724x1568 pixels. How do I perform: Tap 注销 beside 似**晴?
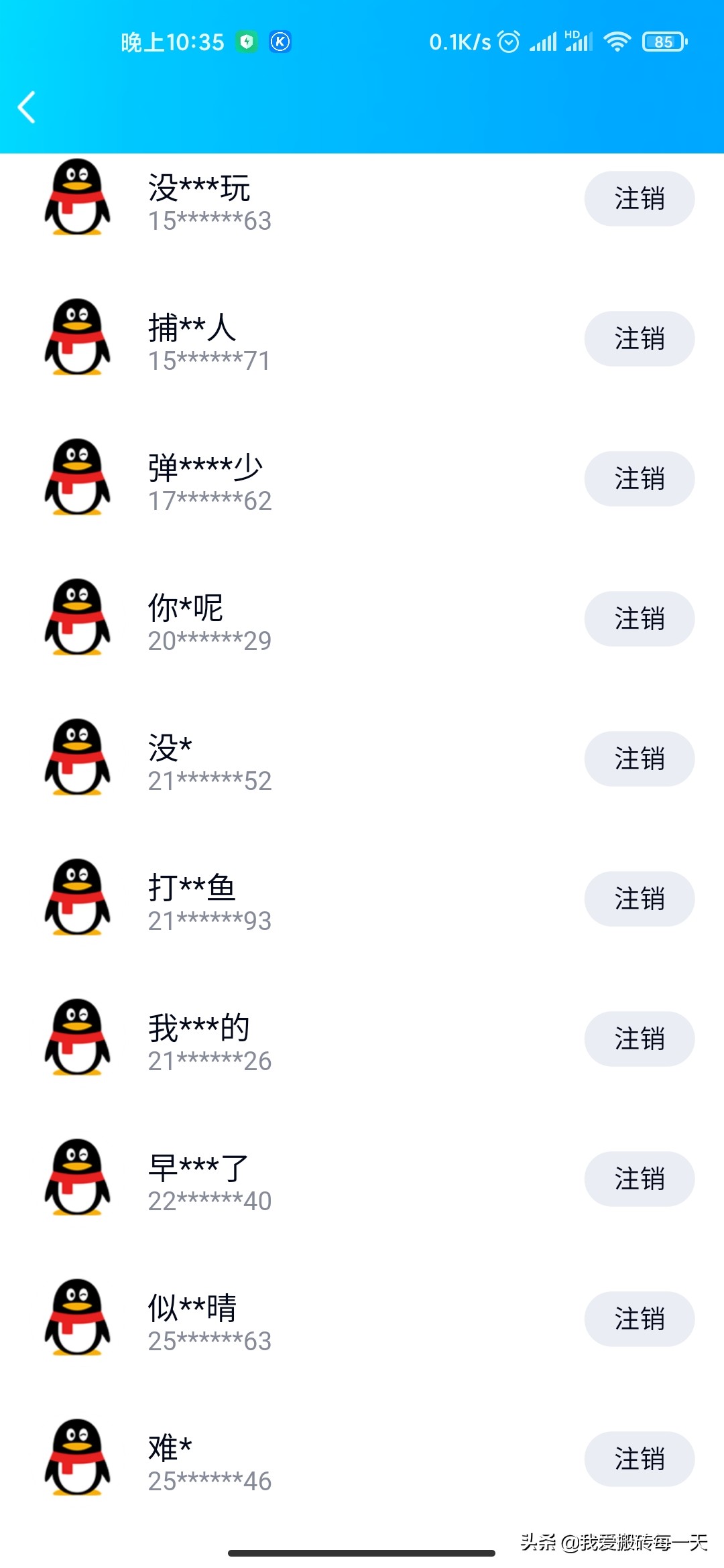(x=639, y=1319)
